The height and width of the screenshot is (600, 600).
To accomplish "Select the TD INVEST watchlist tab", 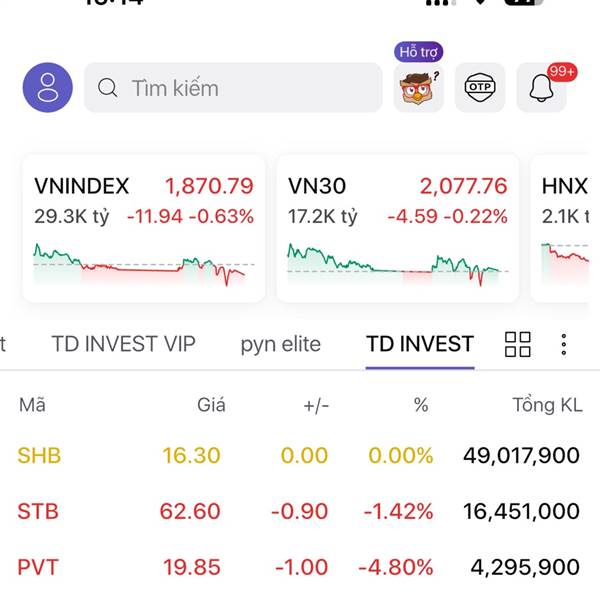I will tap(420, 344).
